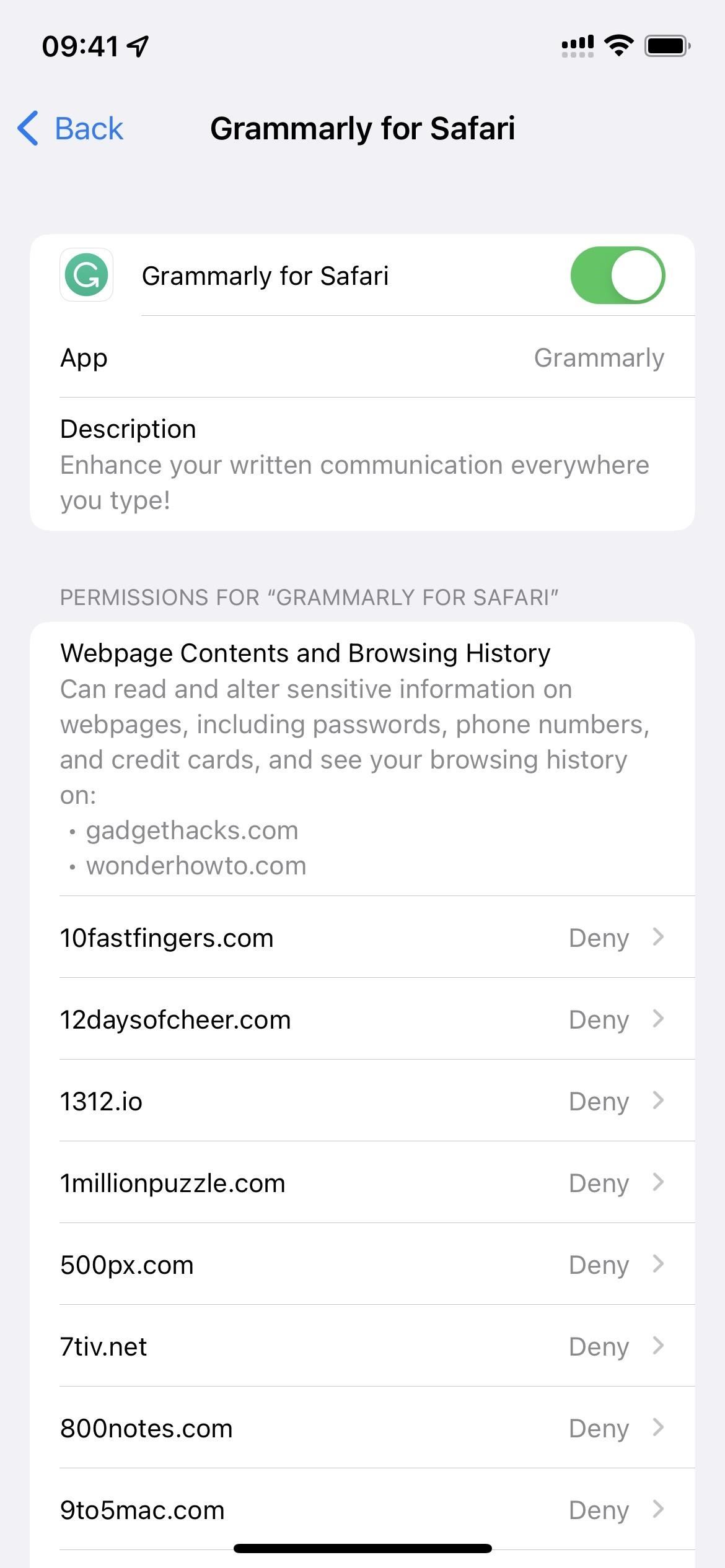Image resolution: width=725 pixels, height=1568 pixels.
Task: Go back to the previous settings page
Action: [70, 129]
